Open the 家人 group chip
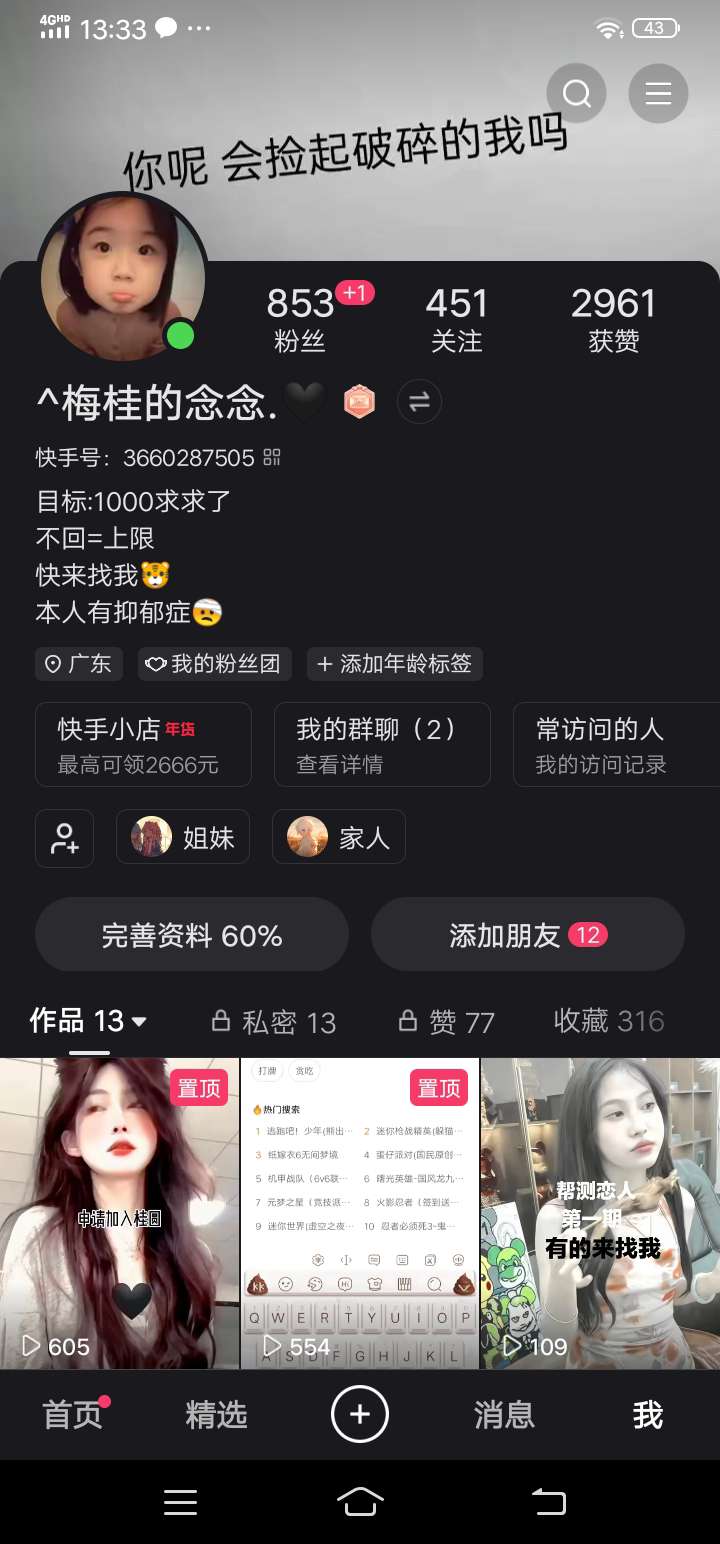The width and height of the screenshot is (720, 1544). (339, 837)
